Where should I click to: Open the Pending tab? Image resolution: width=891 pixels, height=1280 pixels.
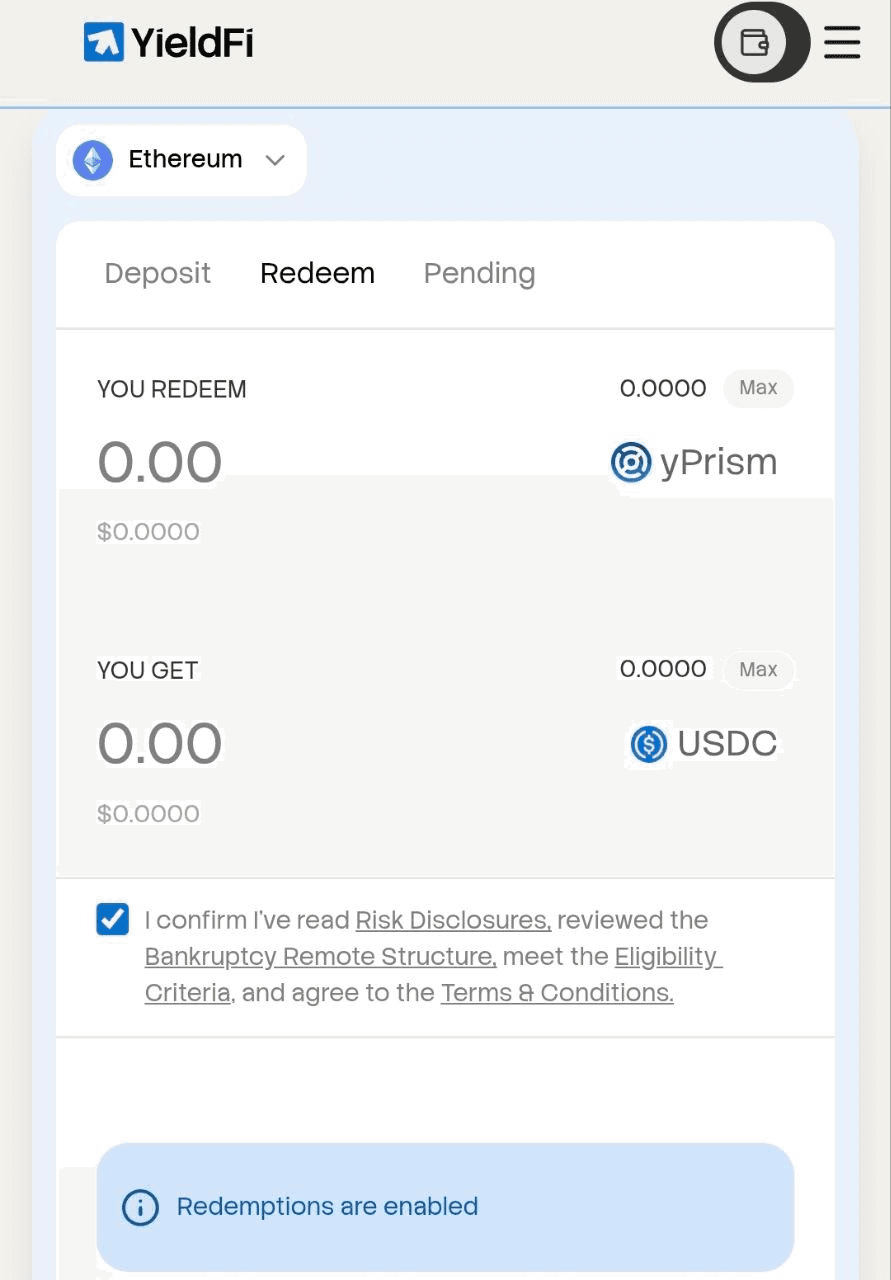point(479,273)
